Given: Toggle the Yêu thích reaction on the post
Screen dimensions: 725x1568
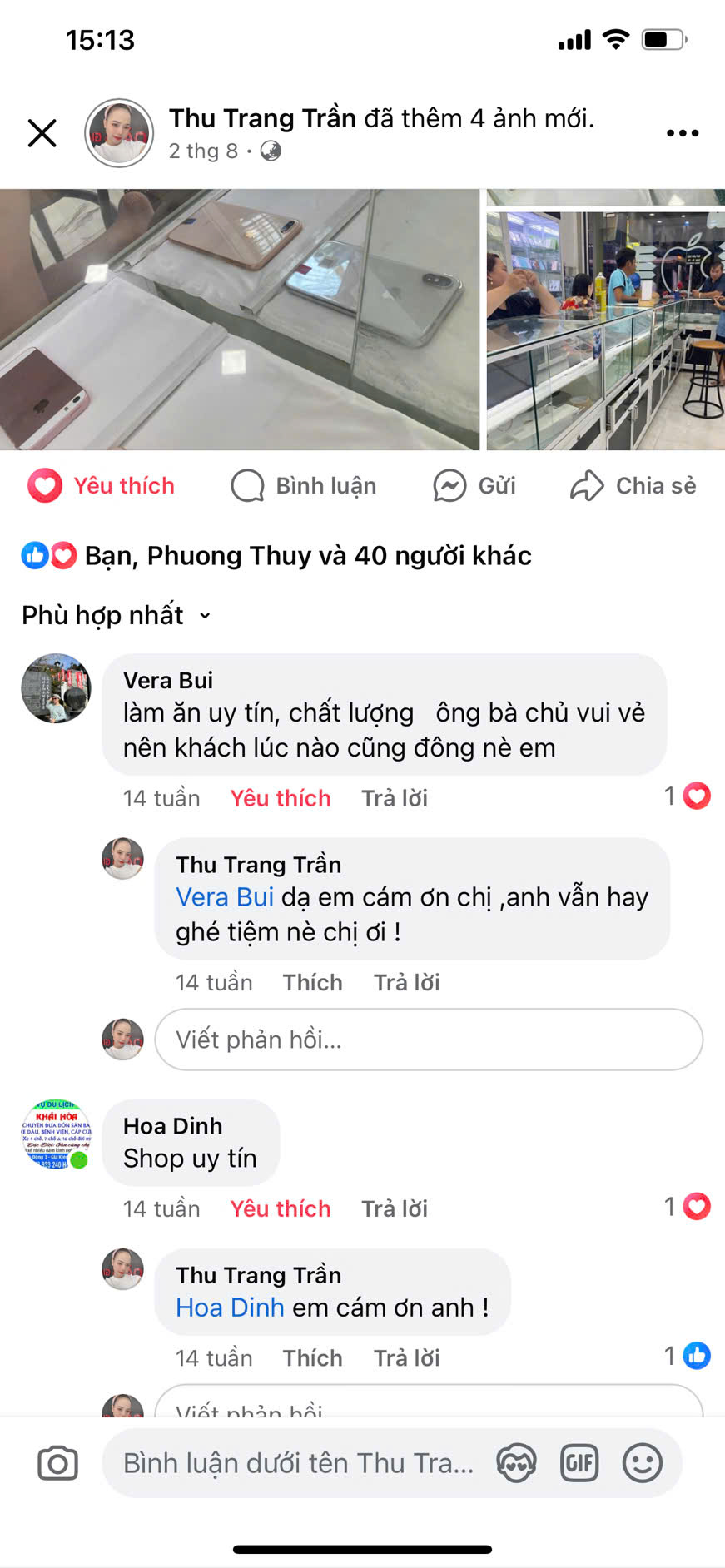Looking at the screenshot, I should (x=102, y=486).
